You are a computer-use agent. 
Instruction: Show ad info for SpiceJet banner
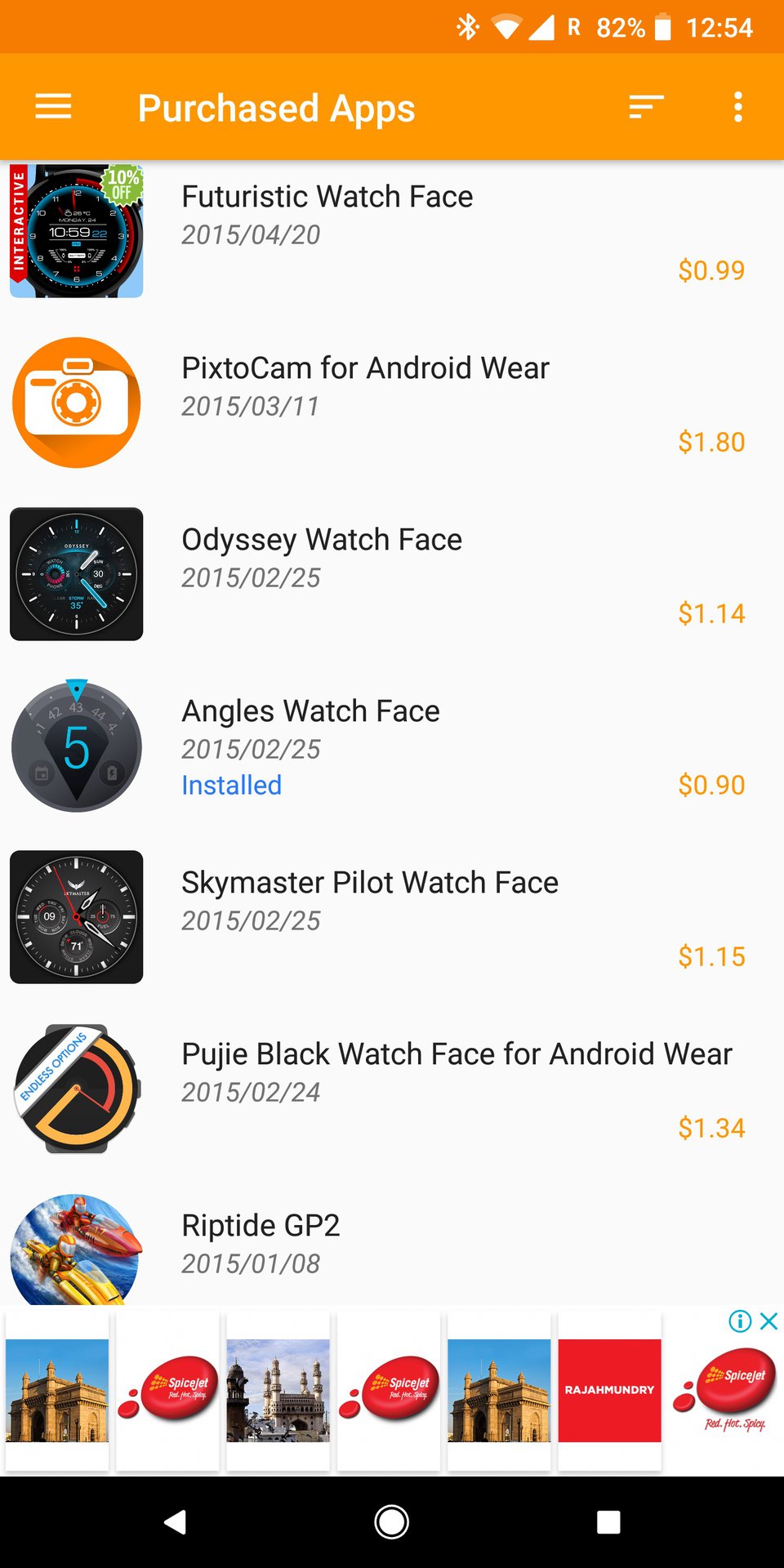[740, 1321]
